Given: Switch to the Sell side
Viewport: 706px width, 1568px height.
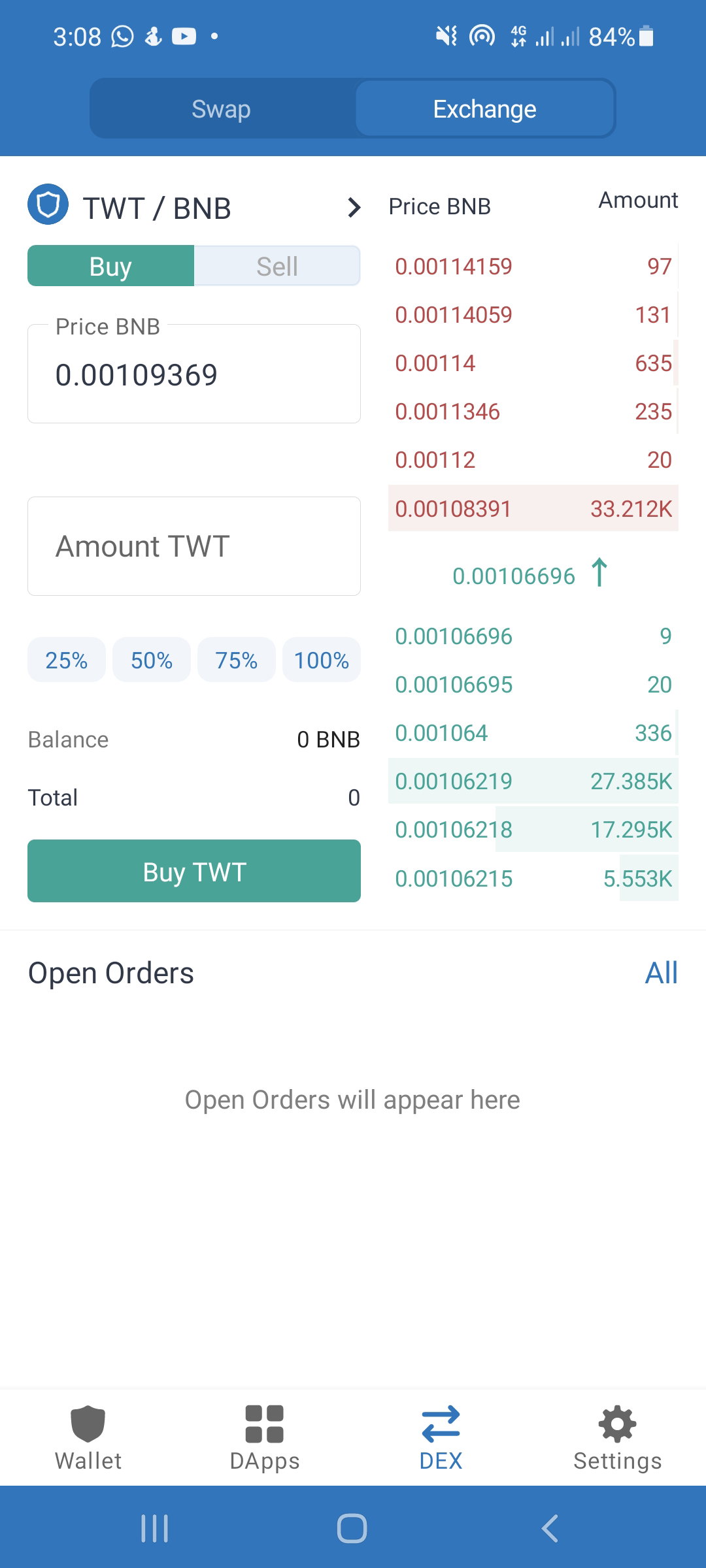Looking at the screenshot, I should pyautogui.click(x=277, y=266).
